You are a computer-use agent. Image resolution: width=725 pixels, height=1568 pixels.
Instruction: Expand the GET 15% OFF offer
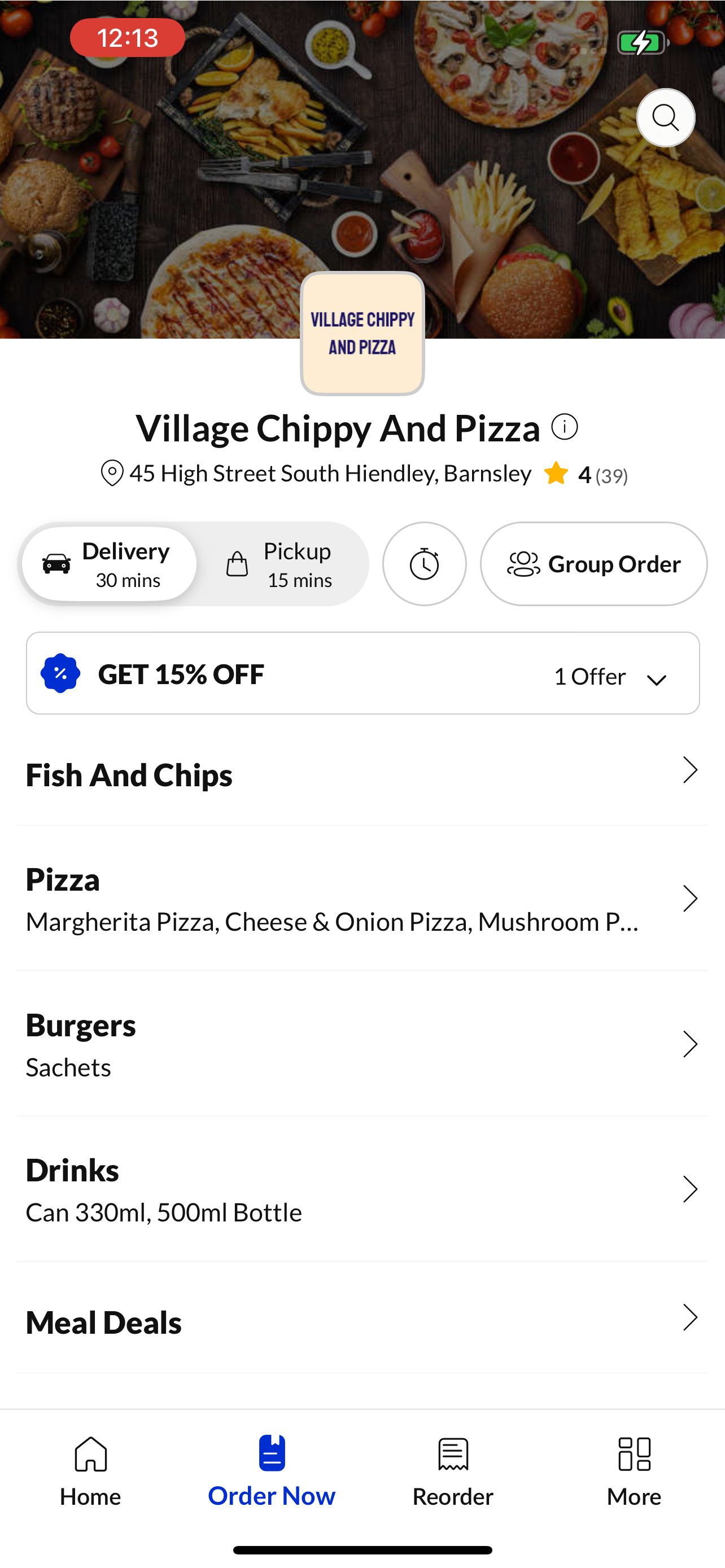tap(363, 673)
